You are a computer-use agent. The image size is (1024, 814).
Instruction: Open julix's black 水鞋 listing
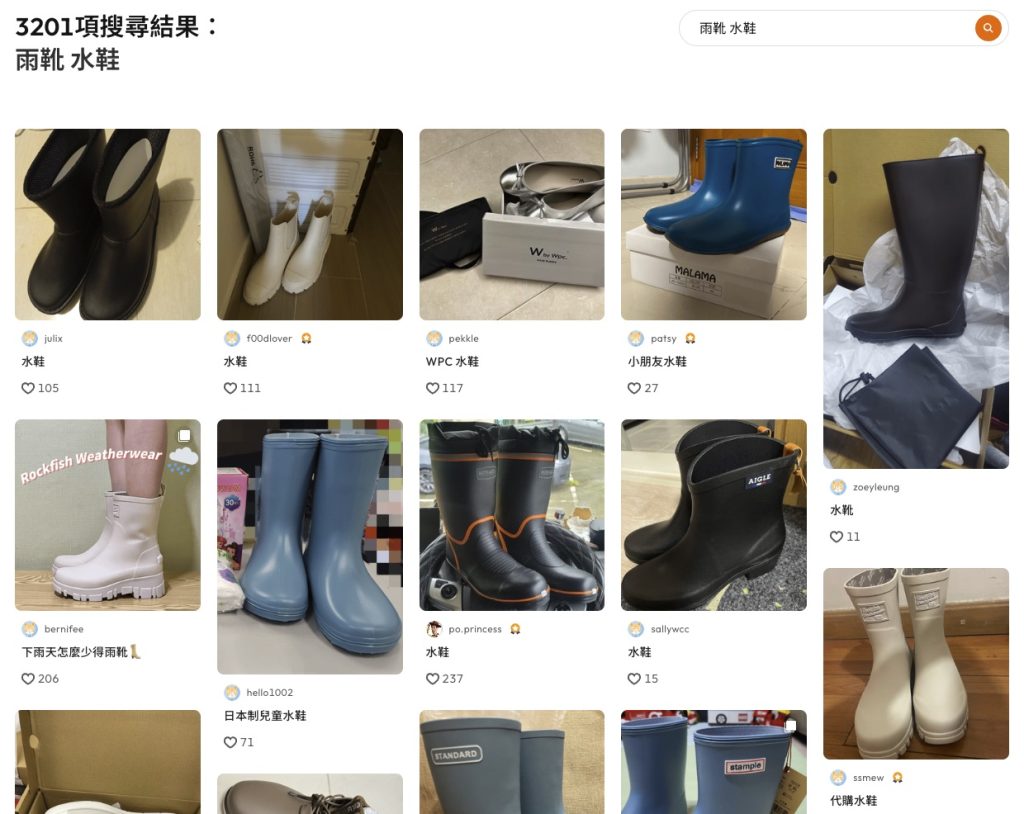pyautogui.click(x=107, y=224)
